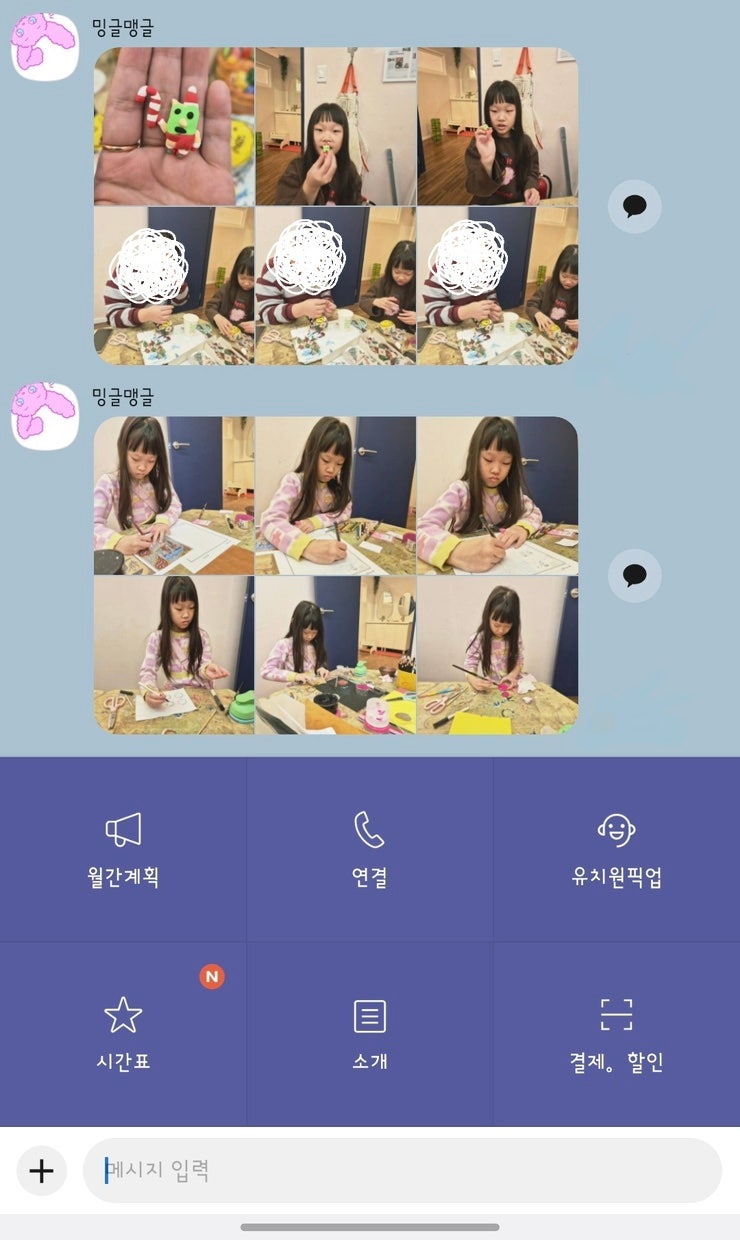Select the 결제。할인 button
Image resolution: width=740 pixels, height=1240 pixels.
coord(616,1034)
